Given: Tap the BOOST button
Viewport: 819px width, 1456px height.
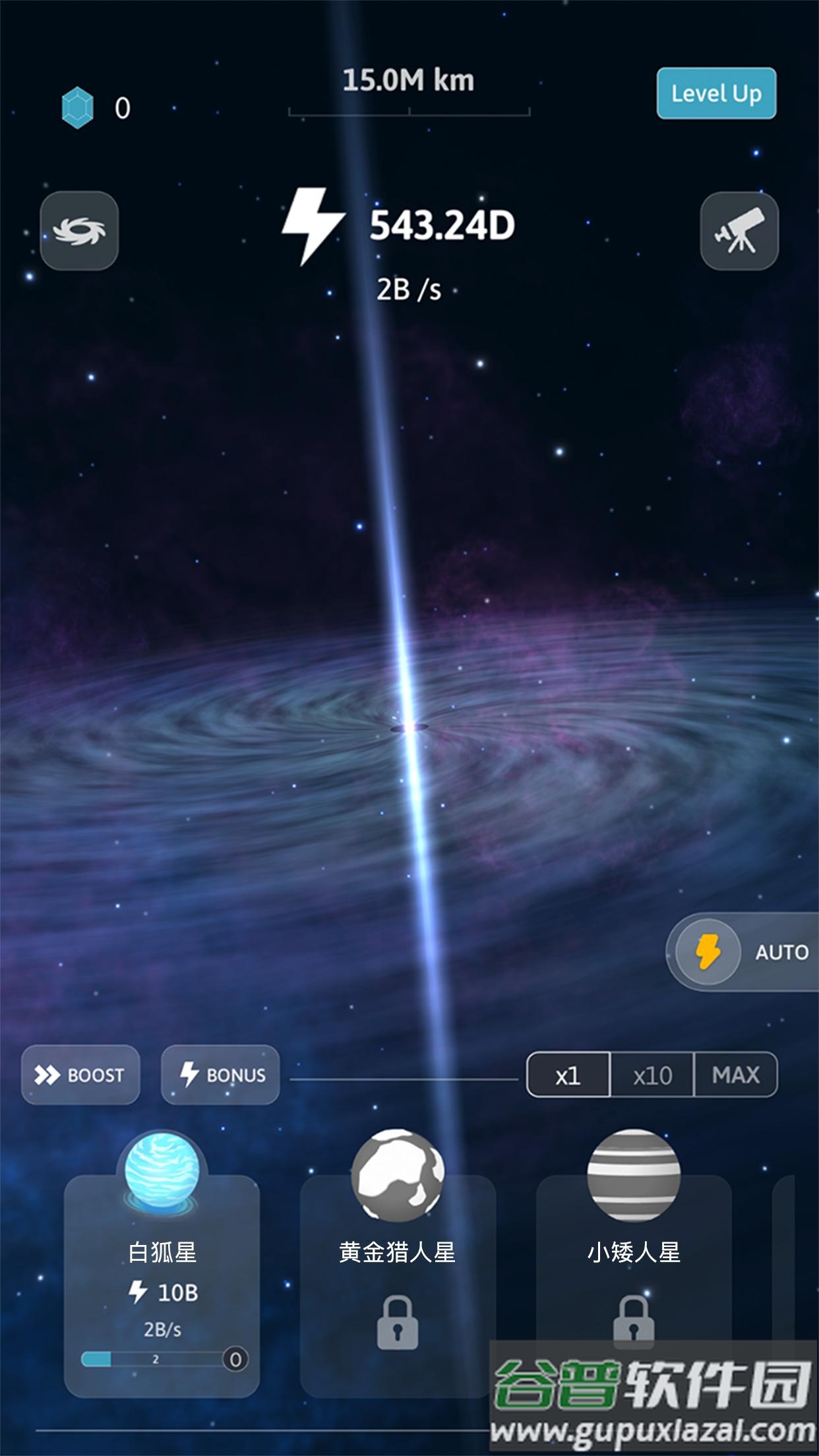Looking at the screenshot, I should (x=80, y=1075).
